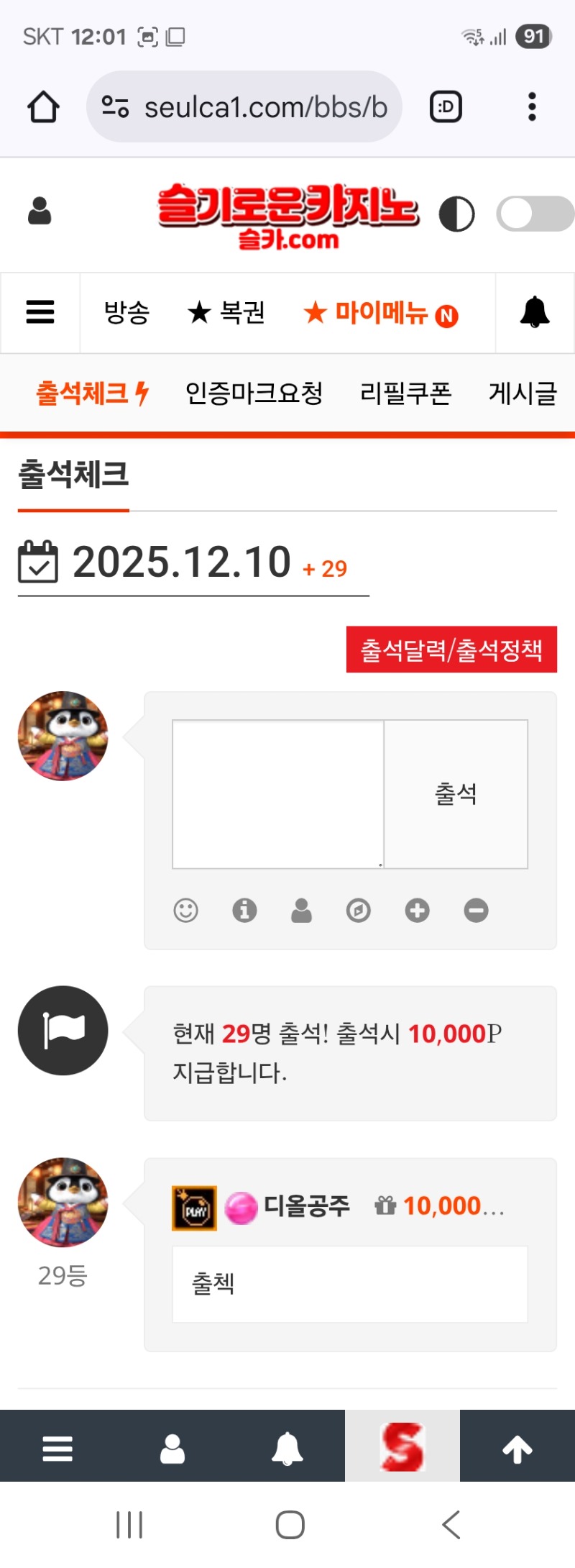Toggle dark mode with the contrast circle icon
This screenshot has width=575, height=1568.
[x=458, y=213]
